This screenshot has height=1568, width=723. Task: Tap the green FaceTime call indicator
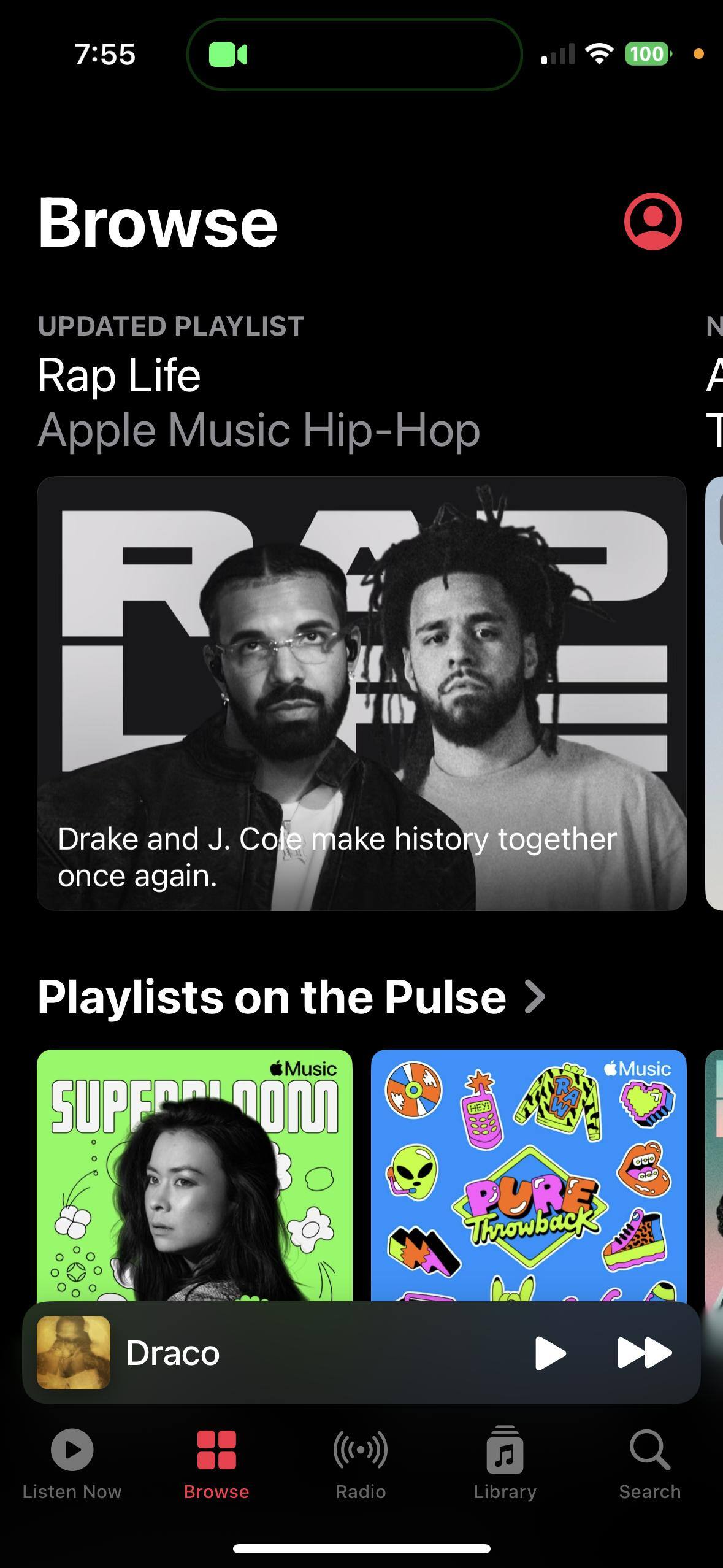click(x=228, y=54)
